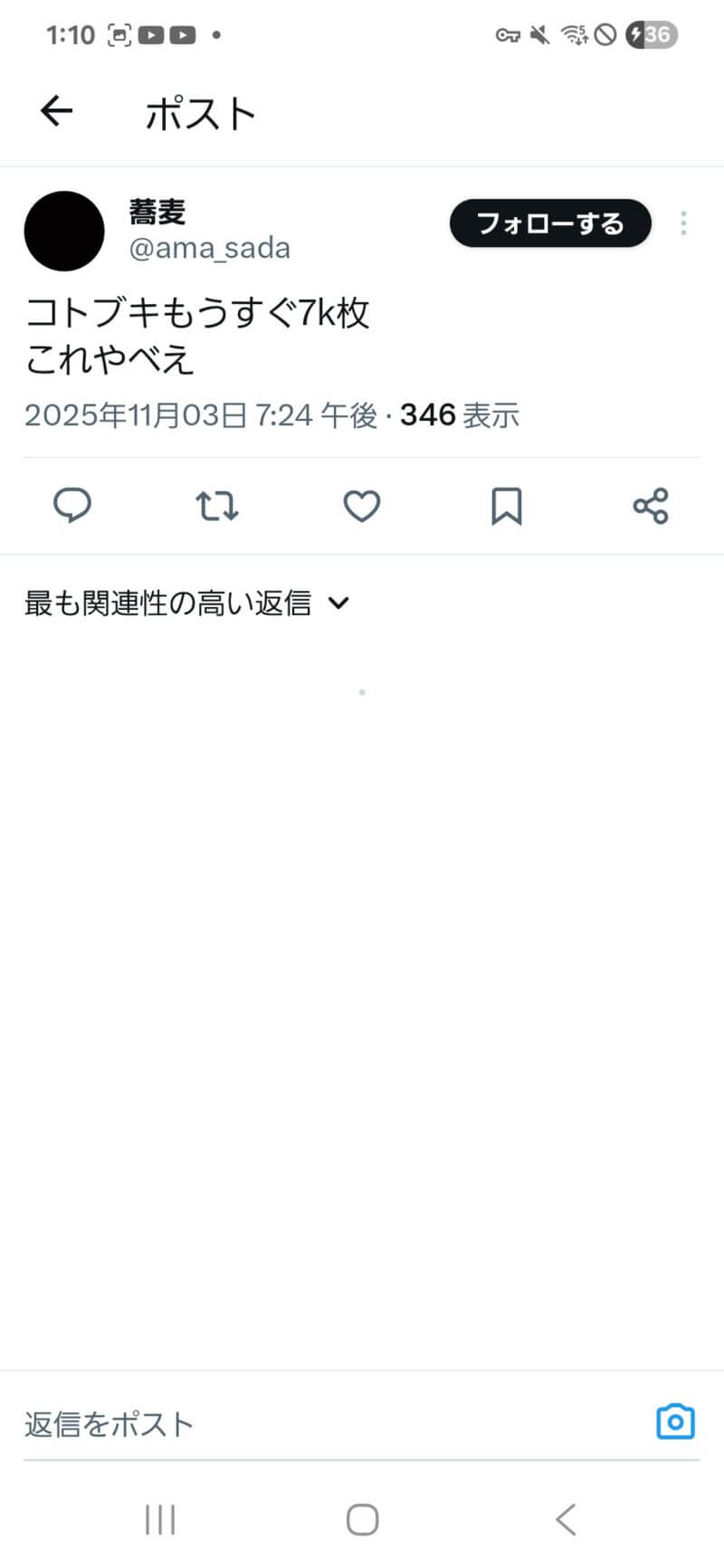The width and height of the screenshot is (724, 1568).
Task: Share this post
Action: (650, 506)
